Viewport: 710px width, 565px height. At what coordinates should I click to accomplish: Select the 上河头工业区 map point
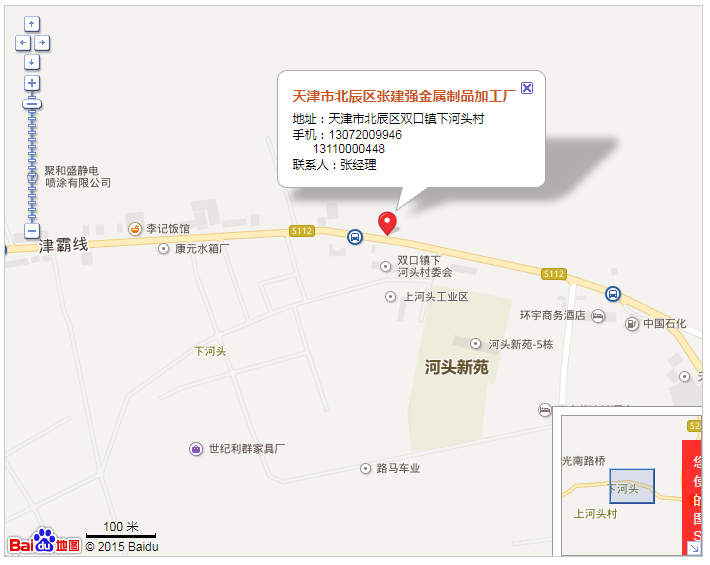coord(391,297)
